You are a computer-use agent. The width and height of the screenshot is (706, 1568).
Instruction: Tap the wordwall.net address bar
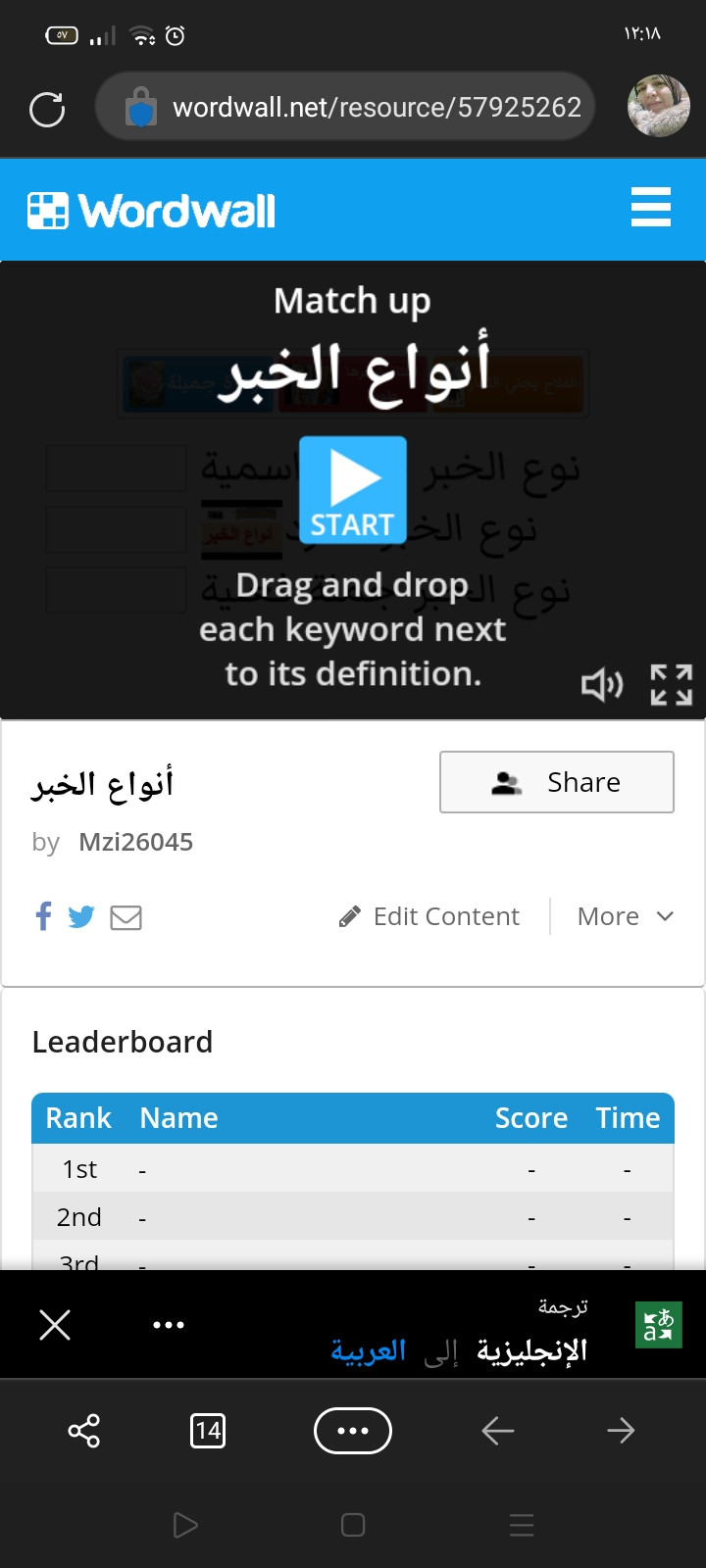click(x=345, y=107)
